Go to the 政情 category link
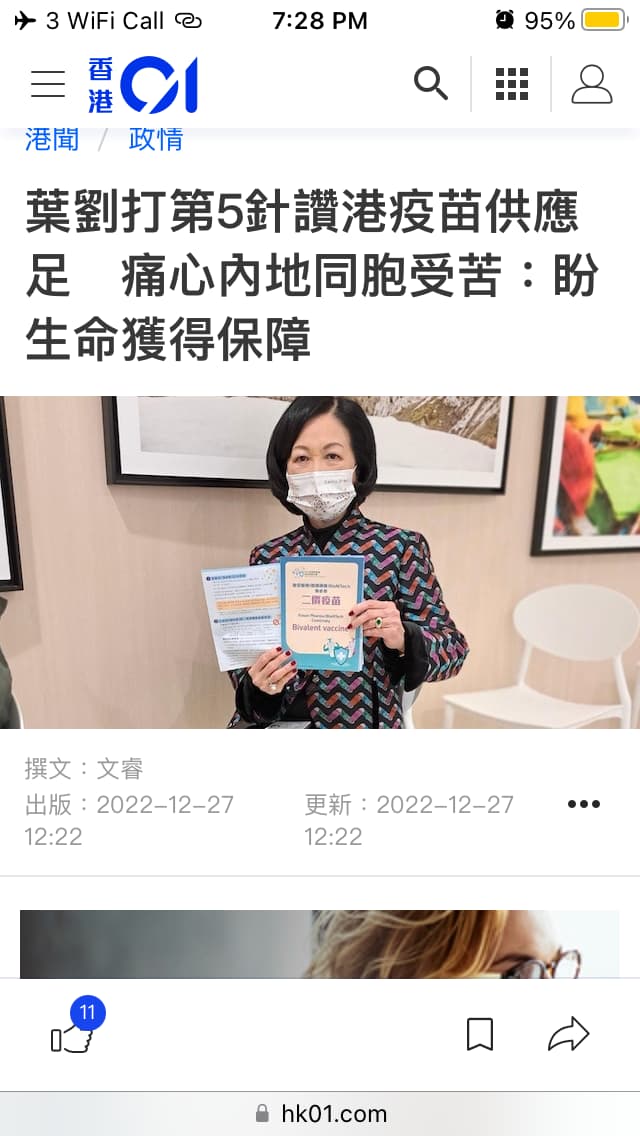Screen dimensions: 640x1136 point(156,138)
